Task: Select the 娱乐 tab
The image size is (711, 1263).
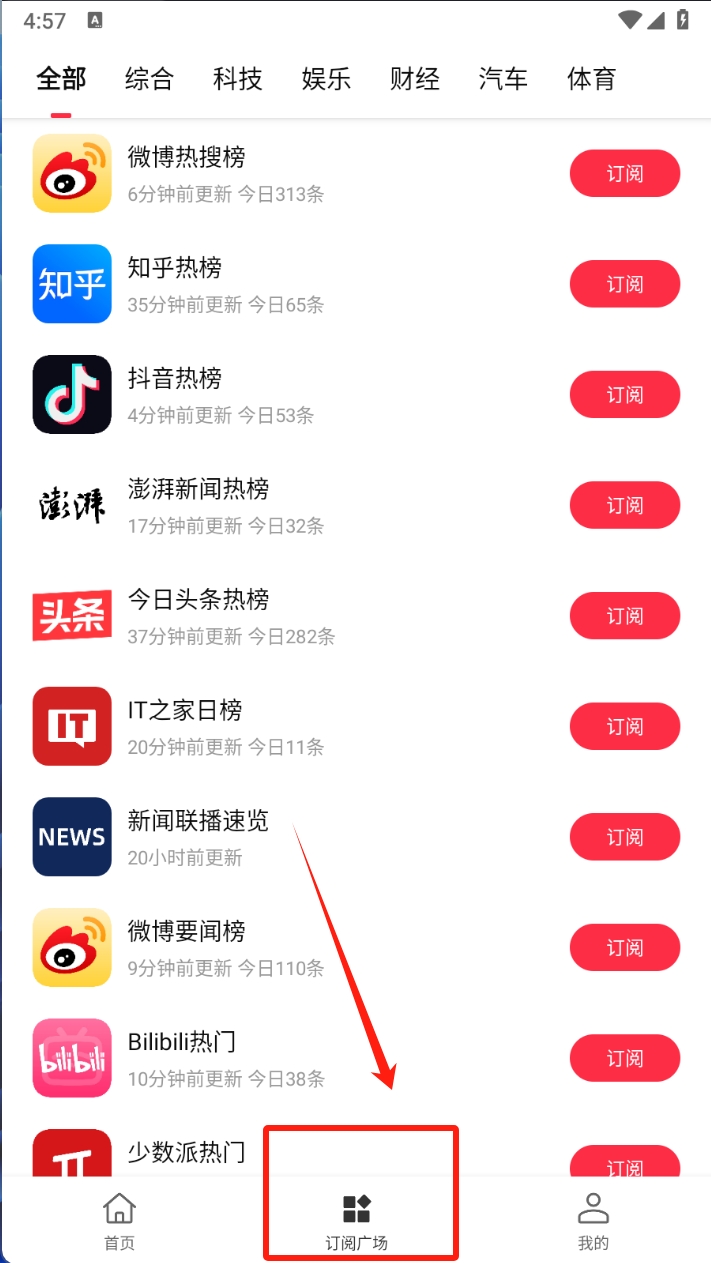Action: point(326,79)
